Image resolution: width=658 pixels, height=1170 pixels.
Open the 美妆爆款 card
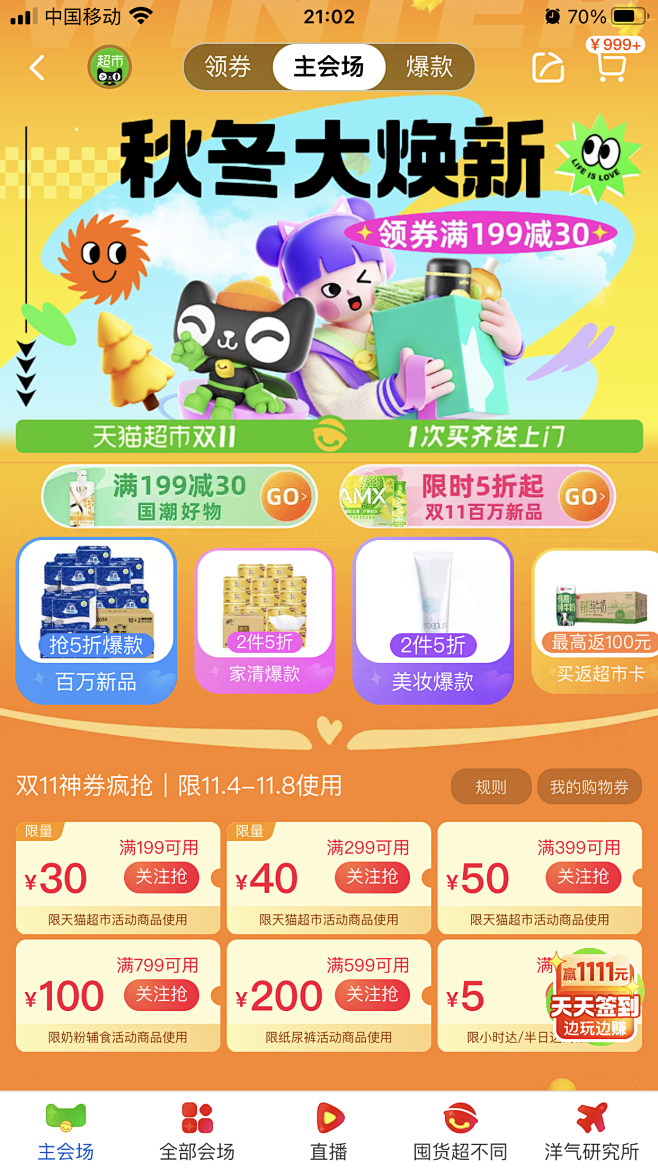pos(432,620)
